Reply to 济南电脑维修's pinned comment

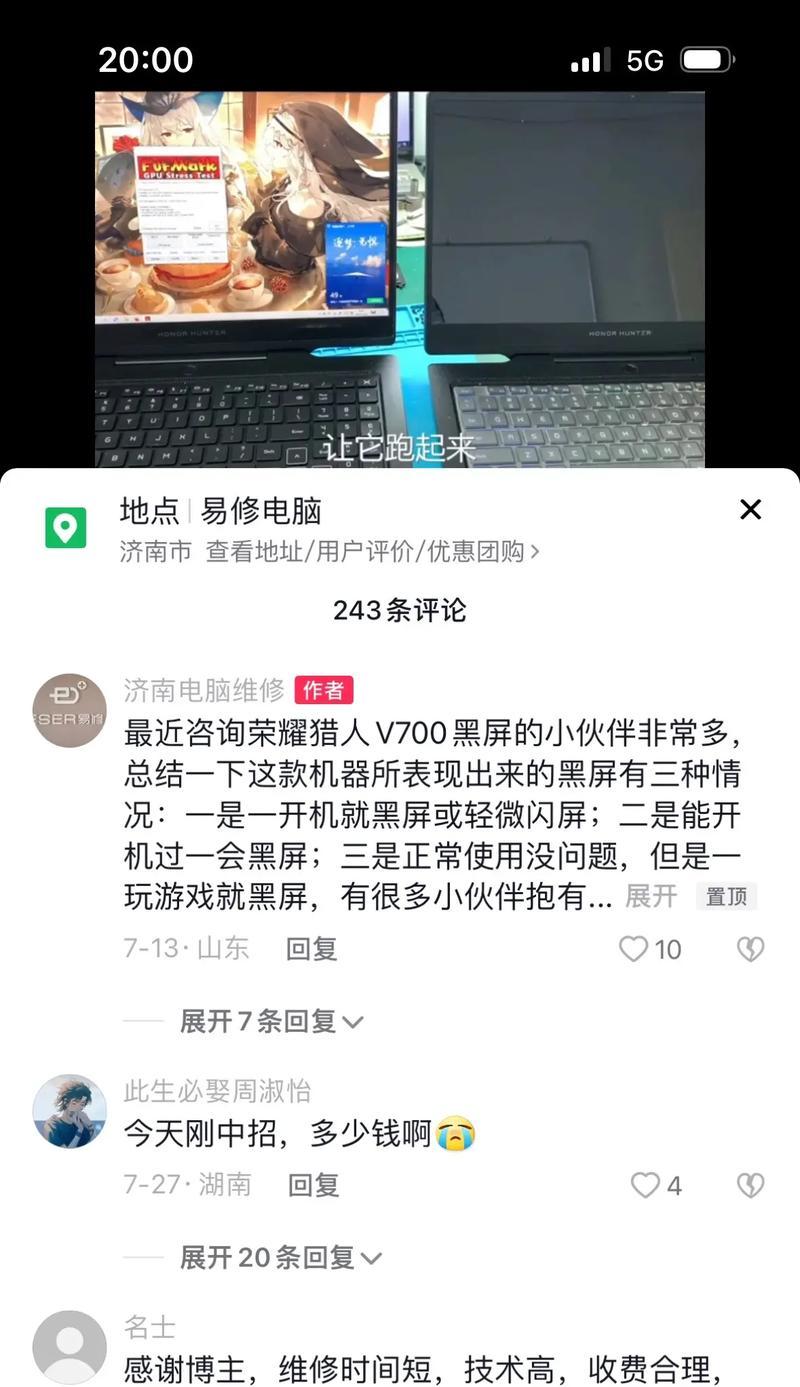pyautogui.click(x=311, y=949)
